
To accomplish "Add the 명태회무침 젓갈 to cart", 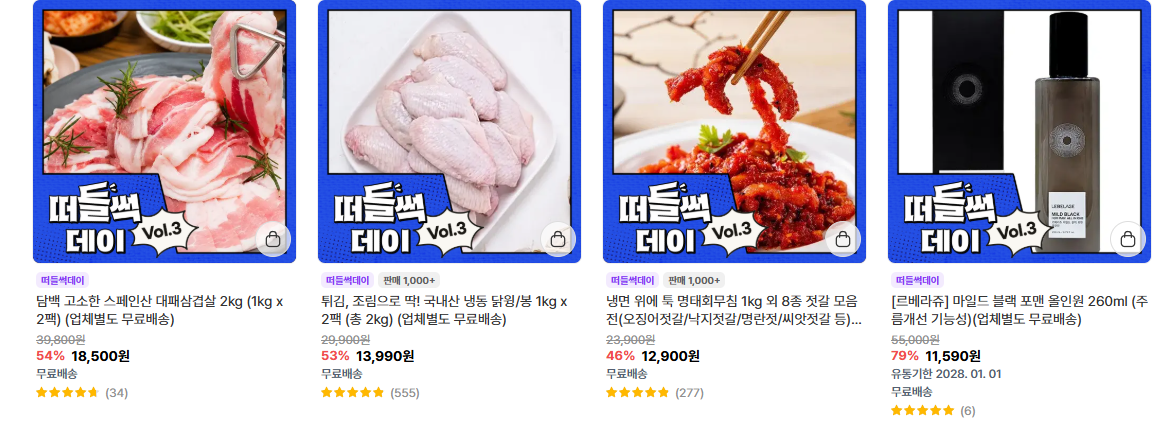I will (x=843, y=239).
